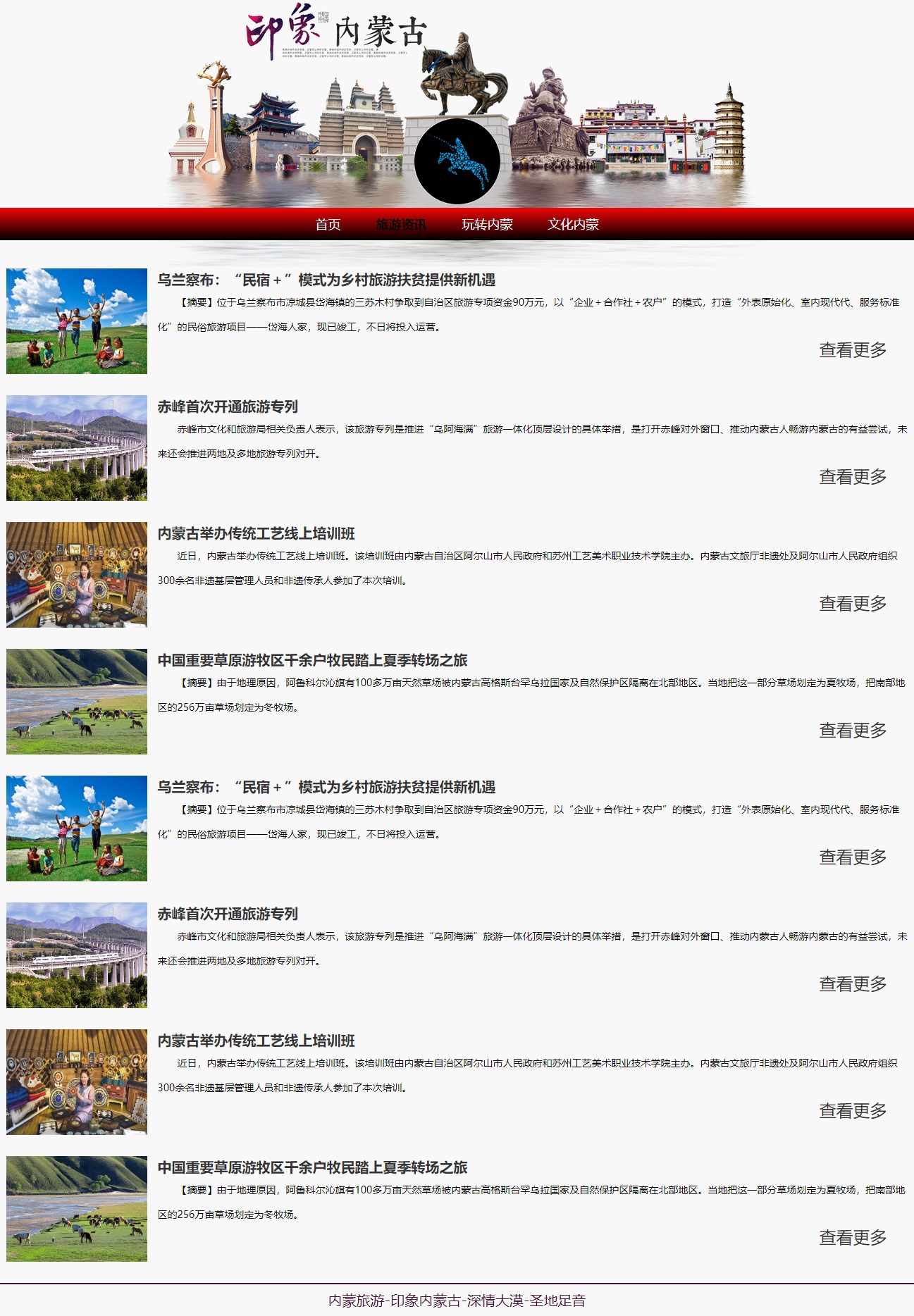Go to the 玩转内蒙 tab

tap(487, 225)
